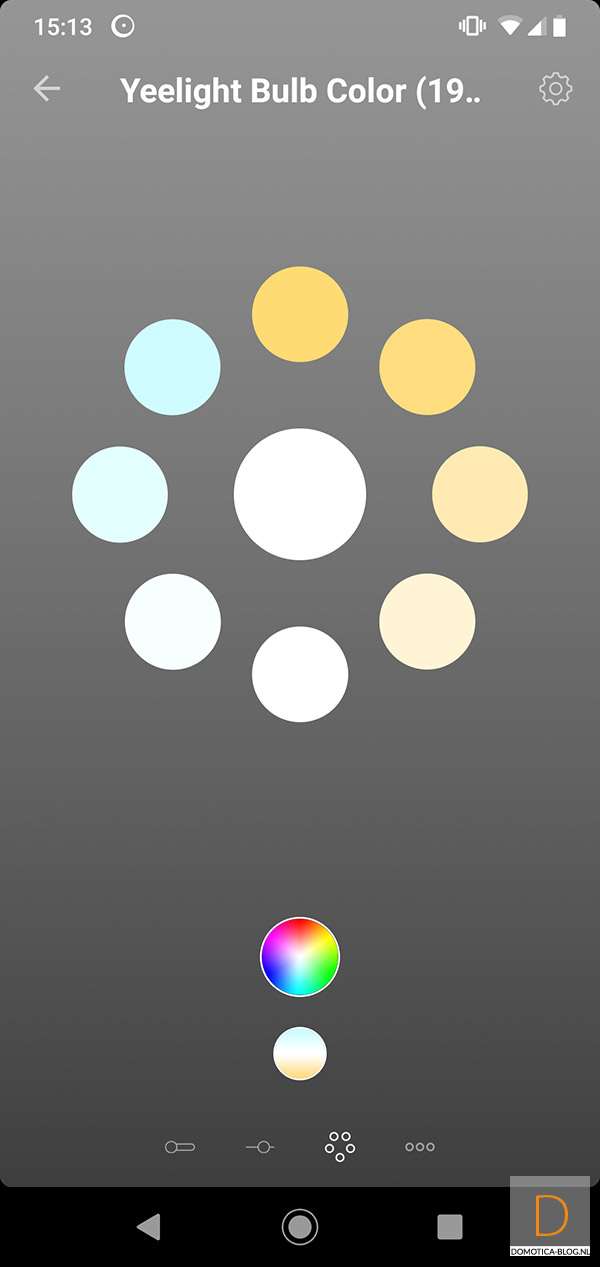
Task: Tap the Android home button
Action: [x=300, y=1226]
